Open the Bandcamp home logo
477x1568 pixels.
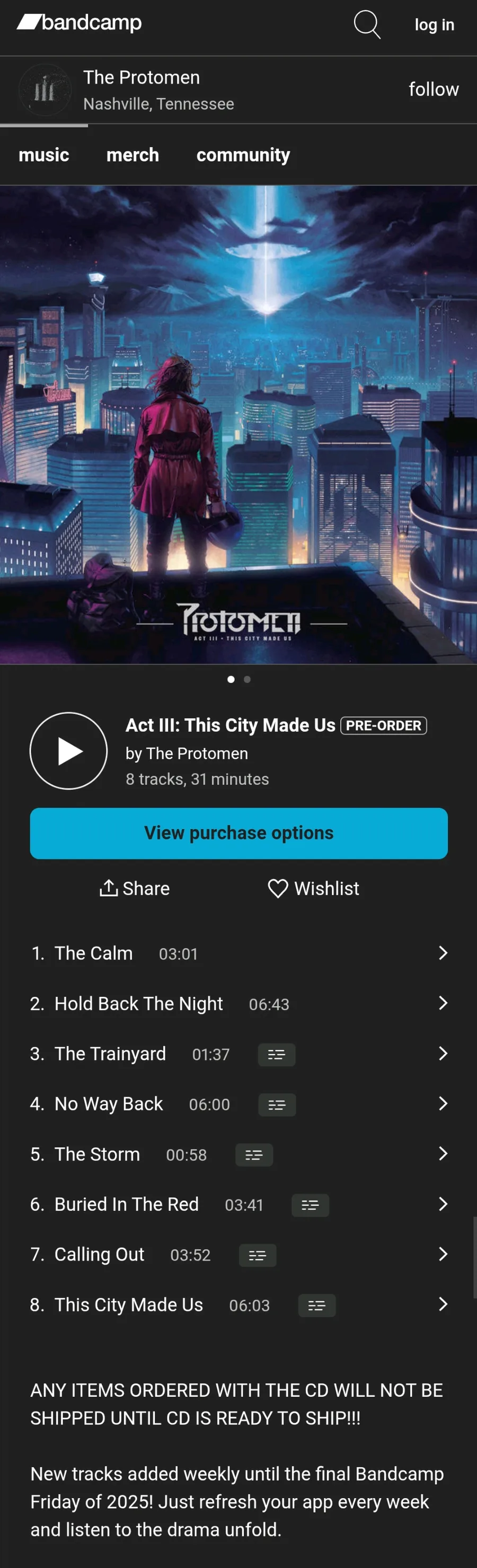[79, 22]
